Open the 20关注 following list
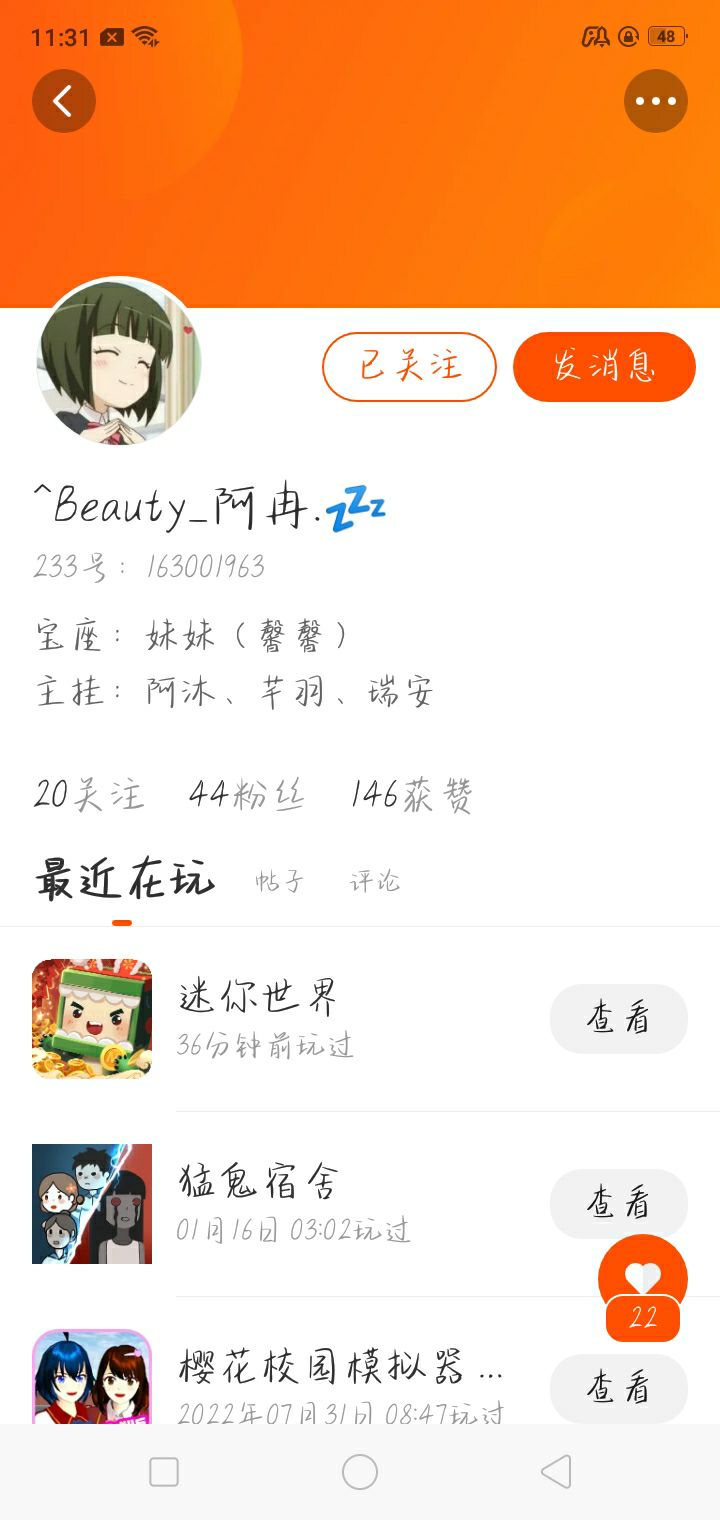The image size is (720, 1520). click(89, 795)
